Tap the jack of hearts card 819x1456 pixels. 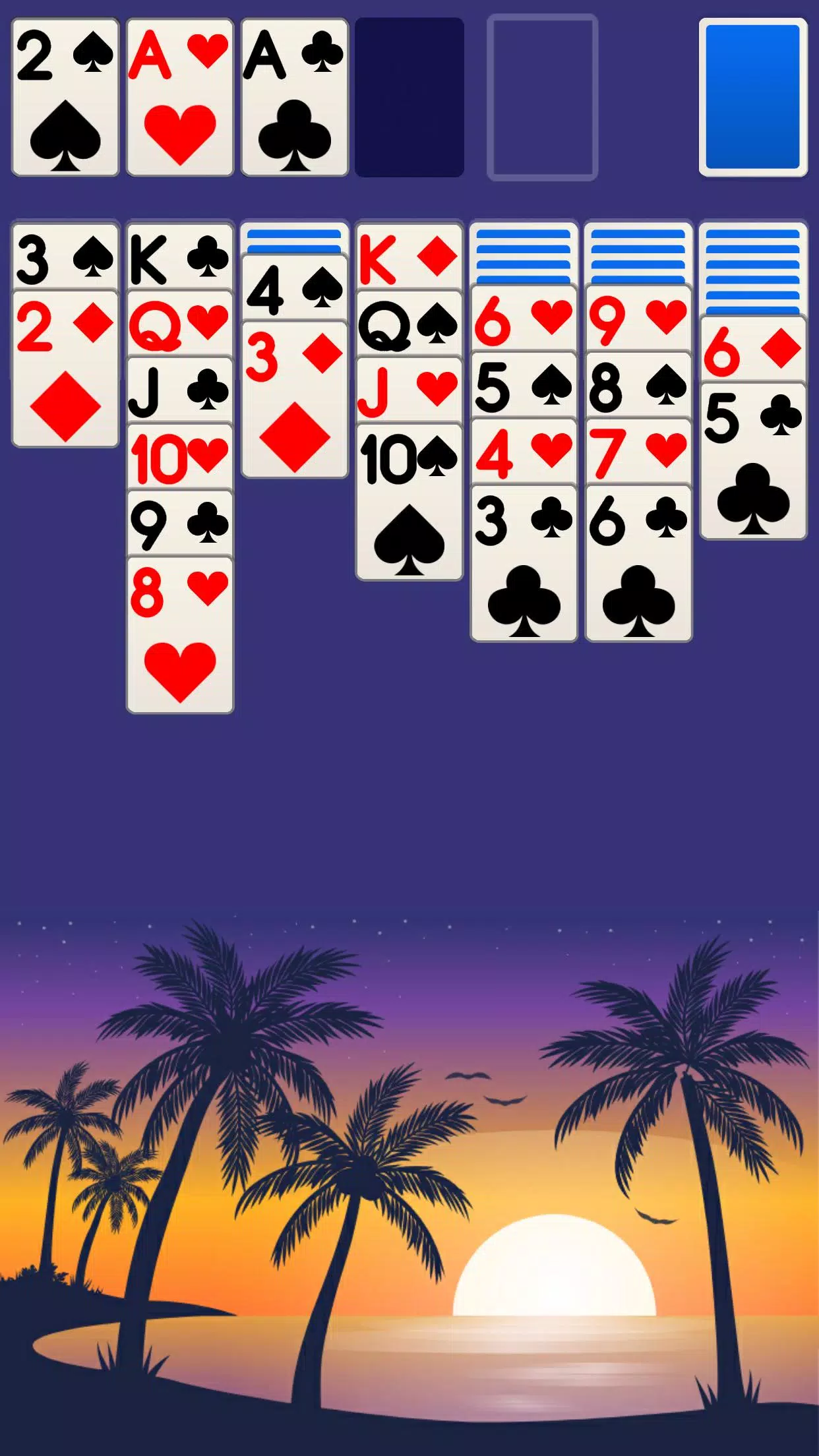point(409,389)
